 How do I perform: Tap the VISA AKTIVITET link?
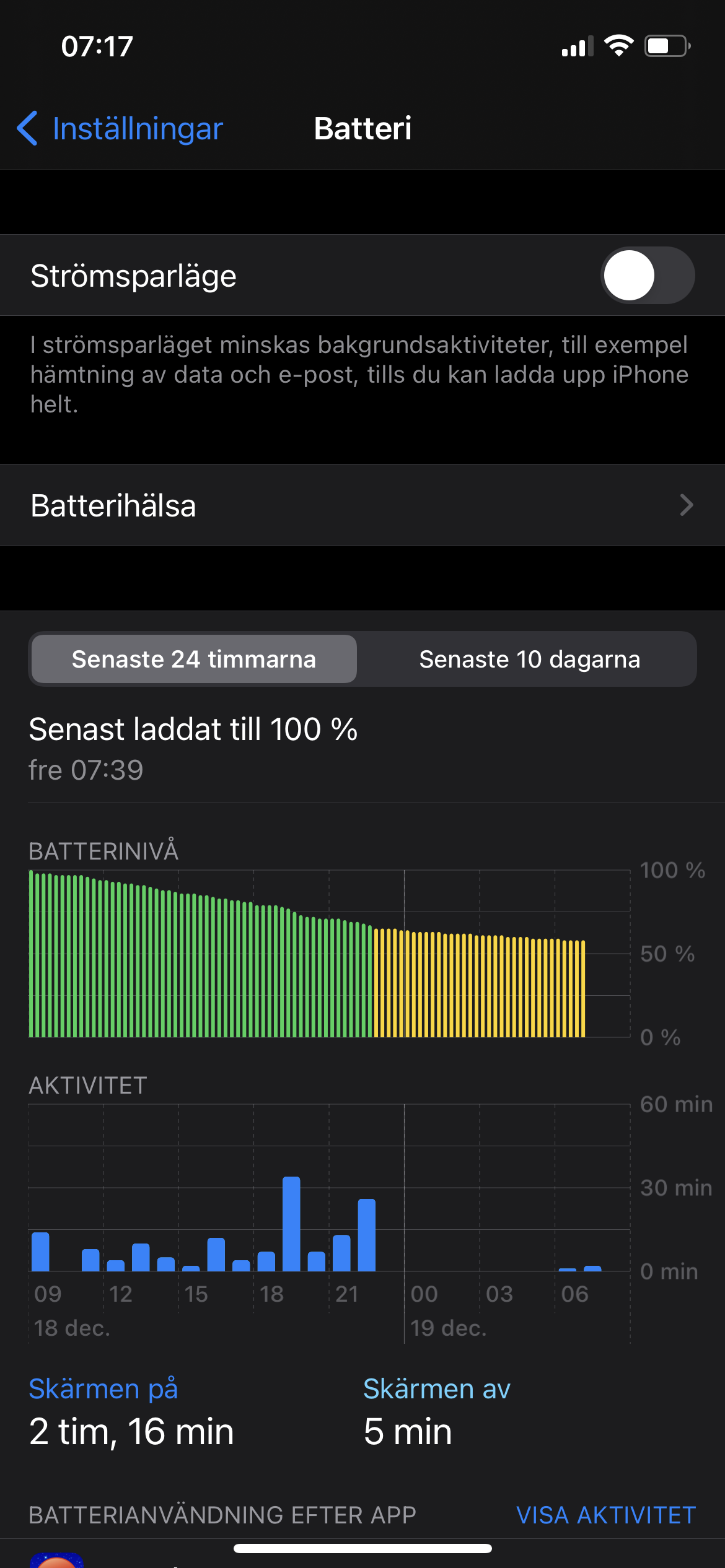[605, 1515]
